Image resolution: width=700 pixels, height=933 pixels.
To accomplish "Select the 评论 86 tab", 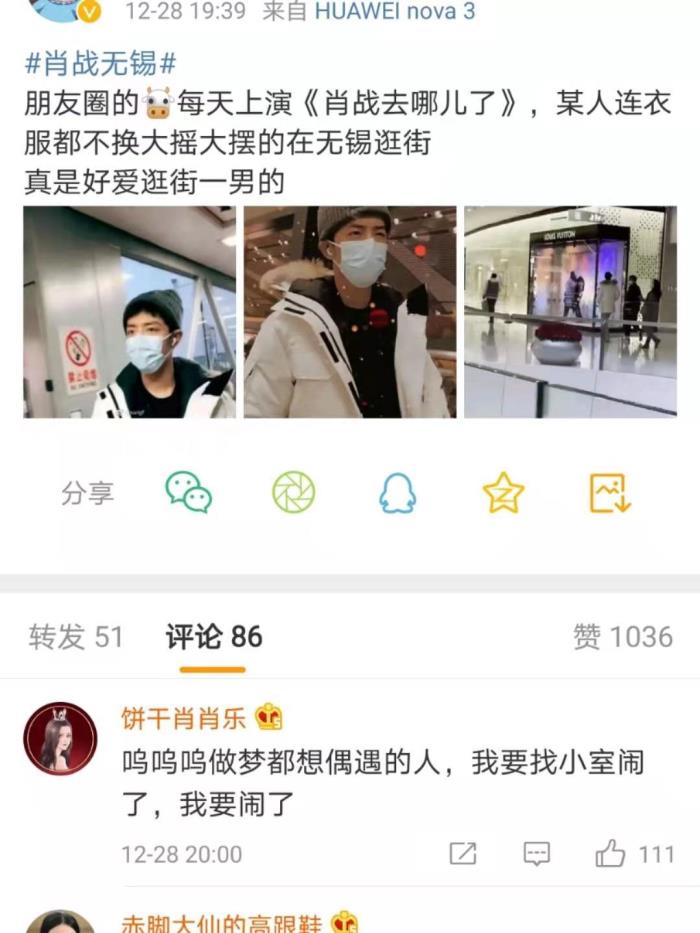I will pos(214,637).
